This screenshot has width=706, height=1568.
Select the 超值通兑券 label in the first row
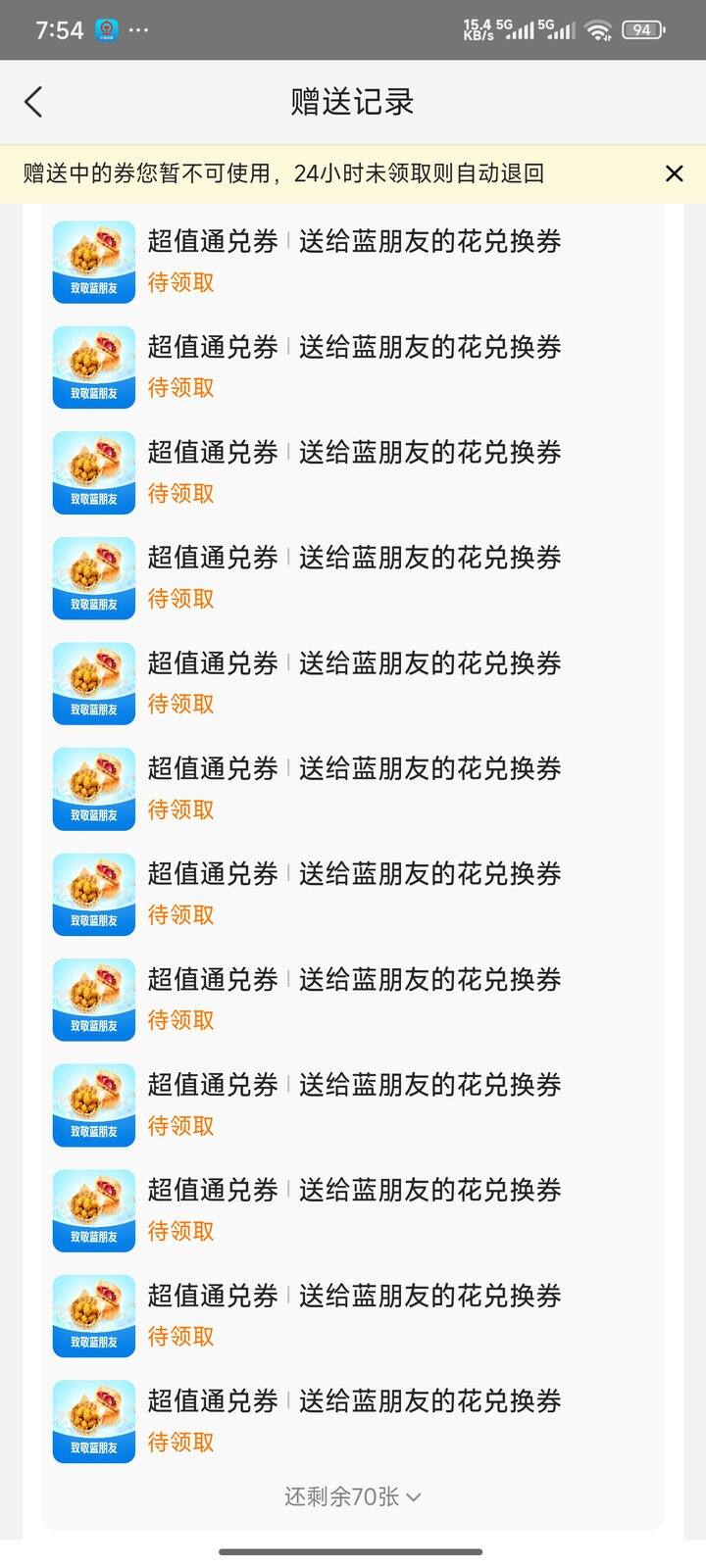[212, 241]
